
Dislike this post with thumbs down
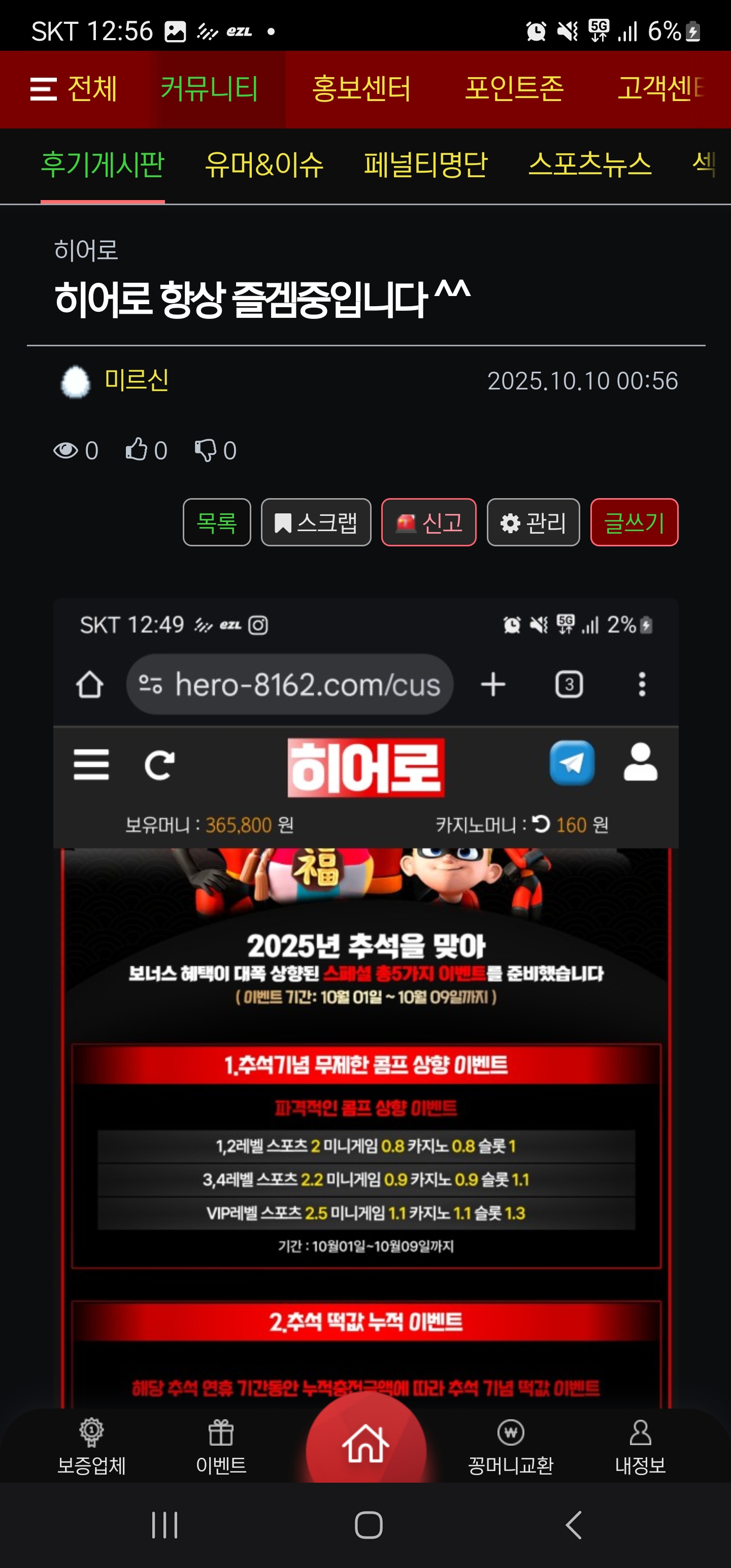214,450
